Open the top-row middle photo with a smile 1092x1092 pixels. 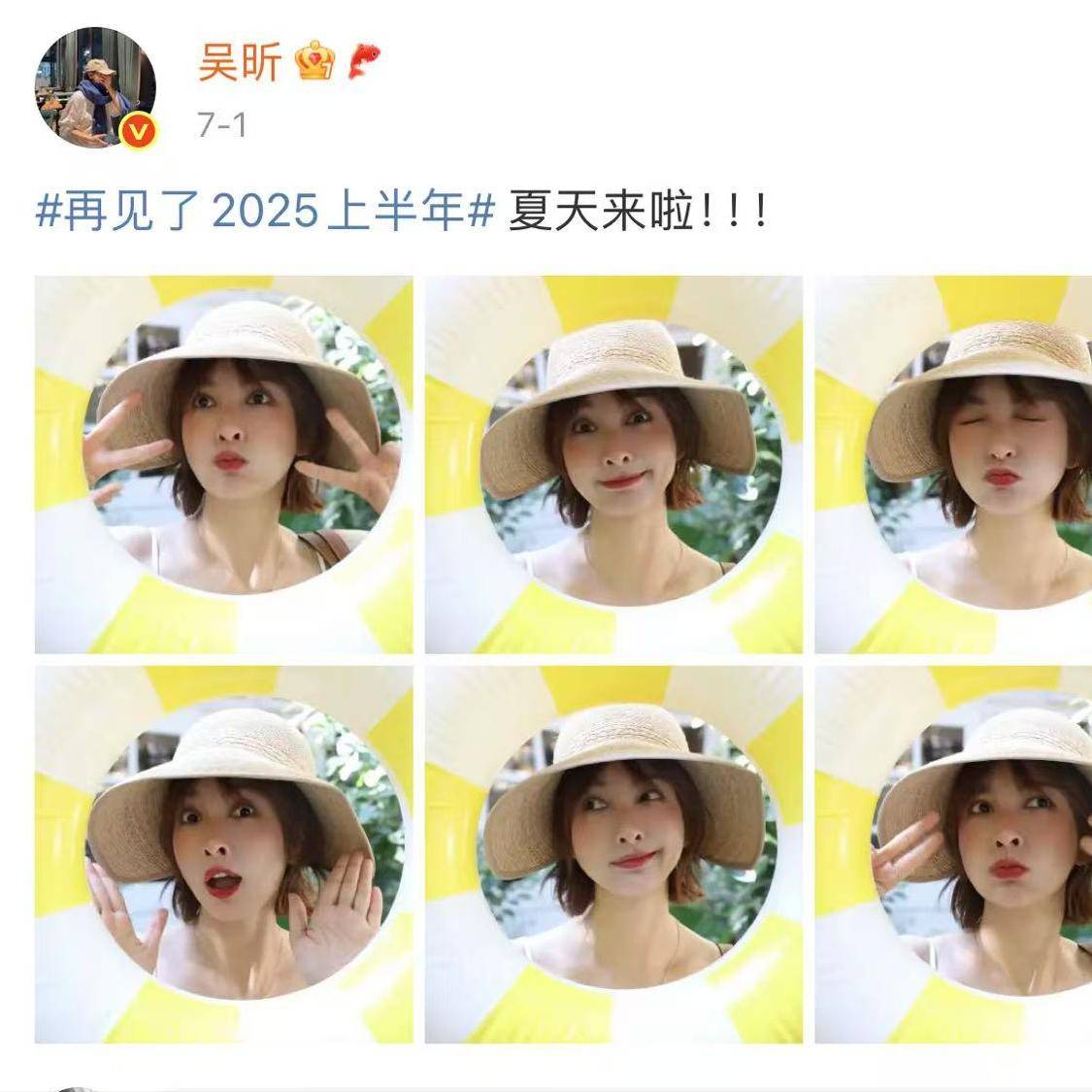(613, 464)
